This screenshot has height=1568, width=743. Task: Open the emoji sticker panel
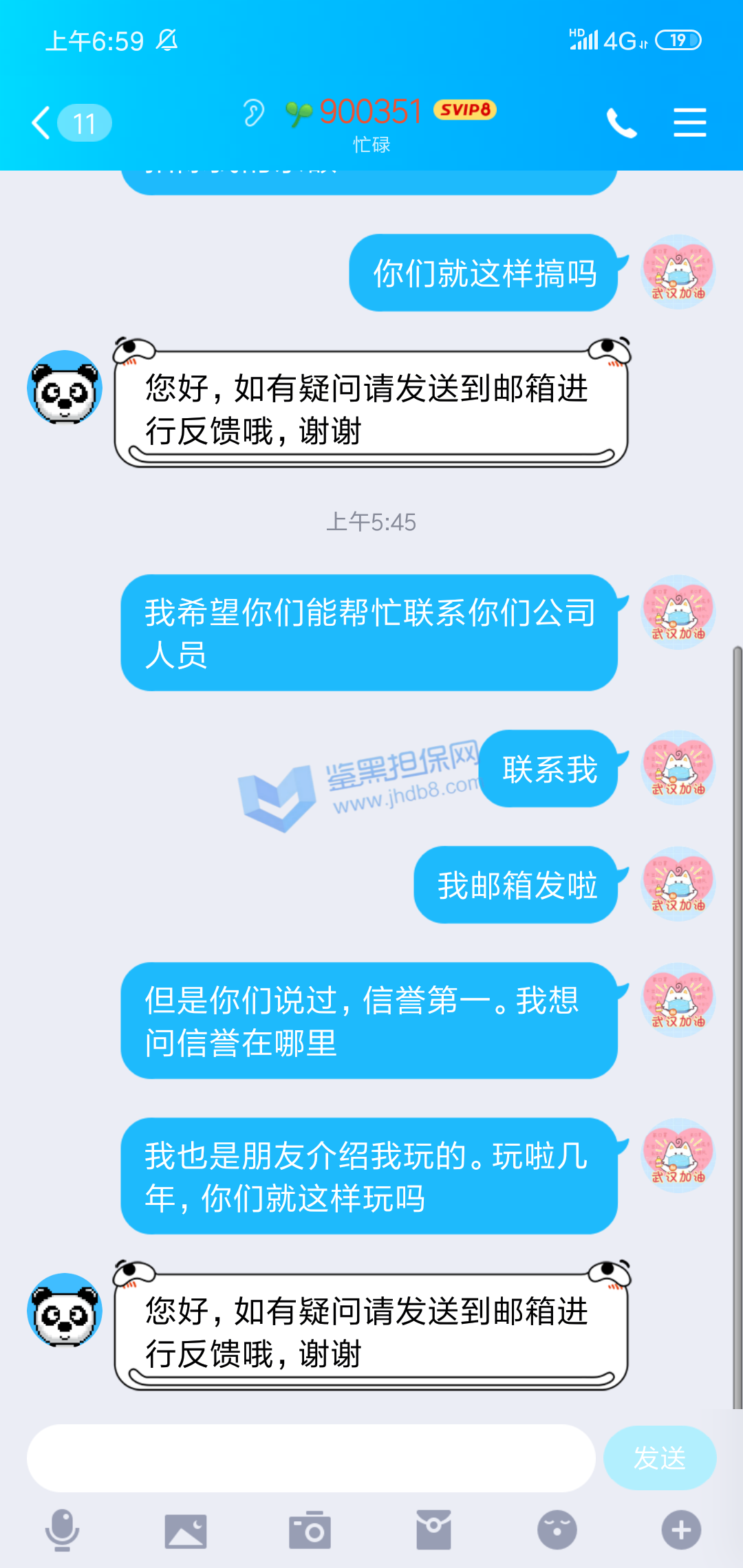point(557,1530)
